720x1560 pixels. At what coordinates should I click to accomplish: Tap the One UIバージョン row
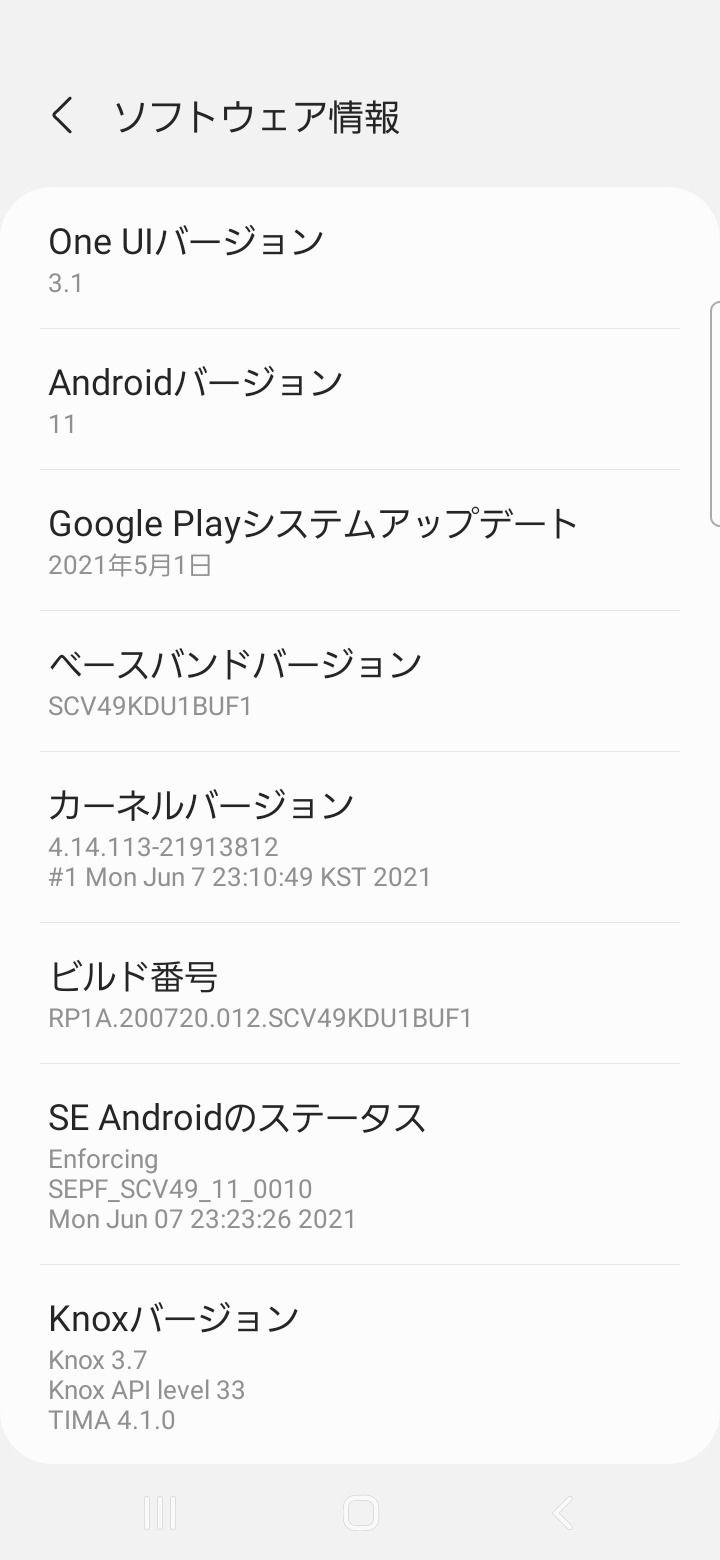tap(360, 260)
